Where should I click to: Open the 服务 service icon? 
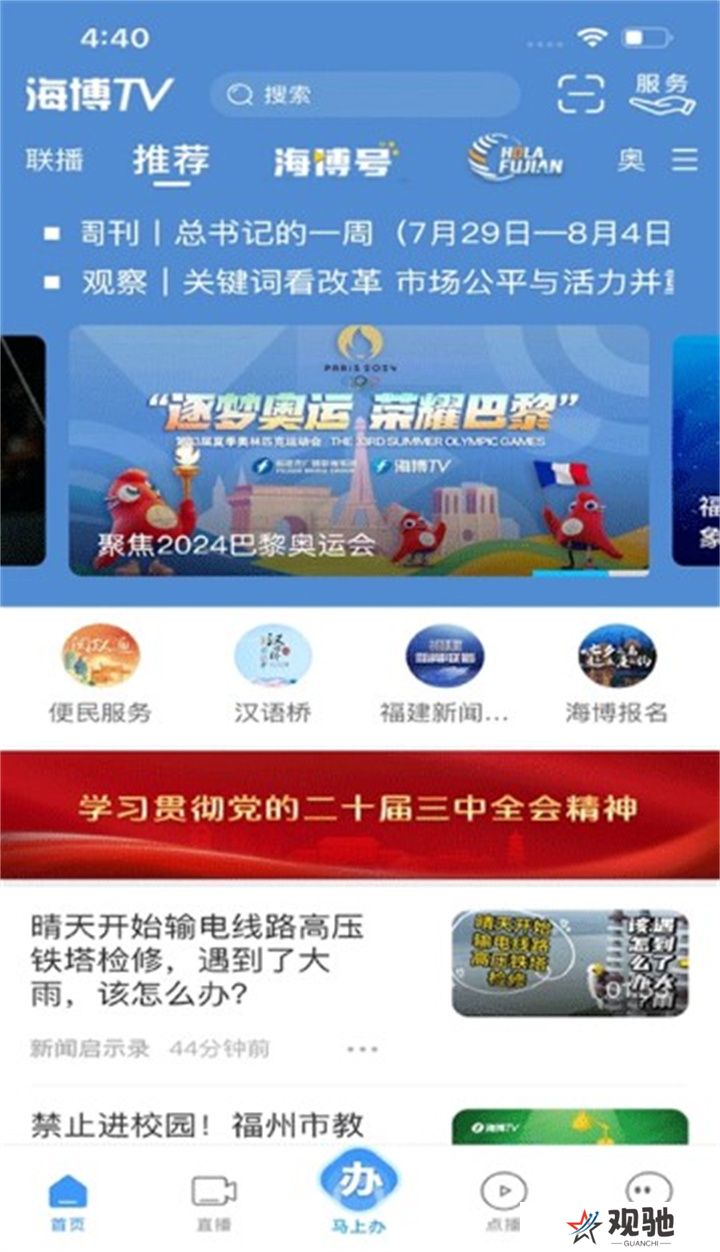click(x=662, y=94)
